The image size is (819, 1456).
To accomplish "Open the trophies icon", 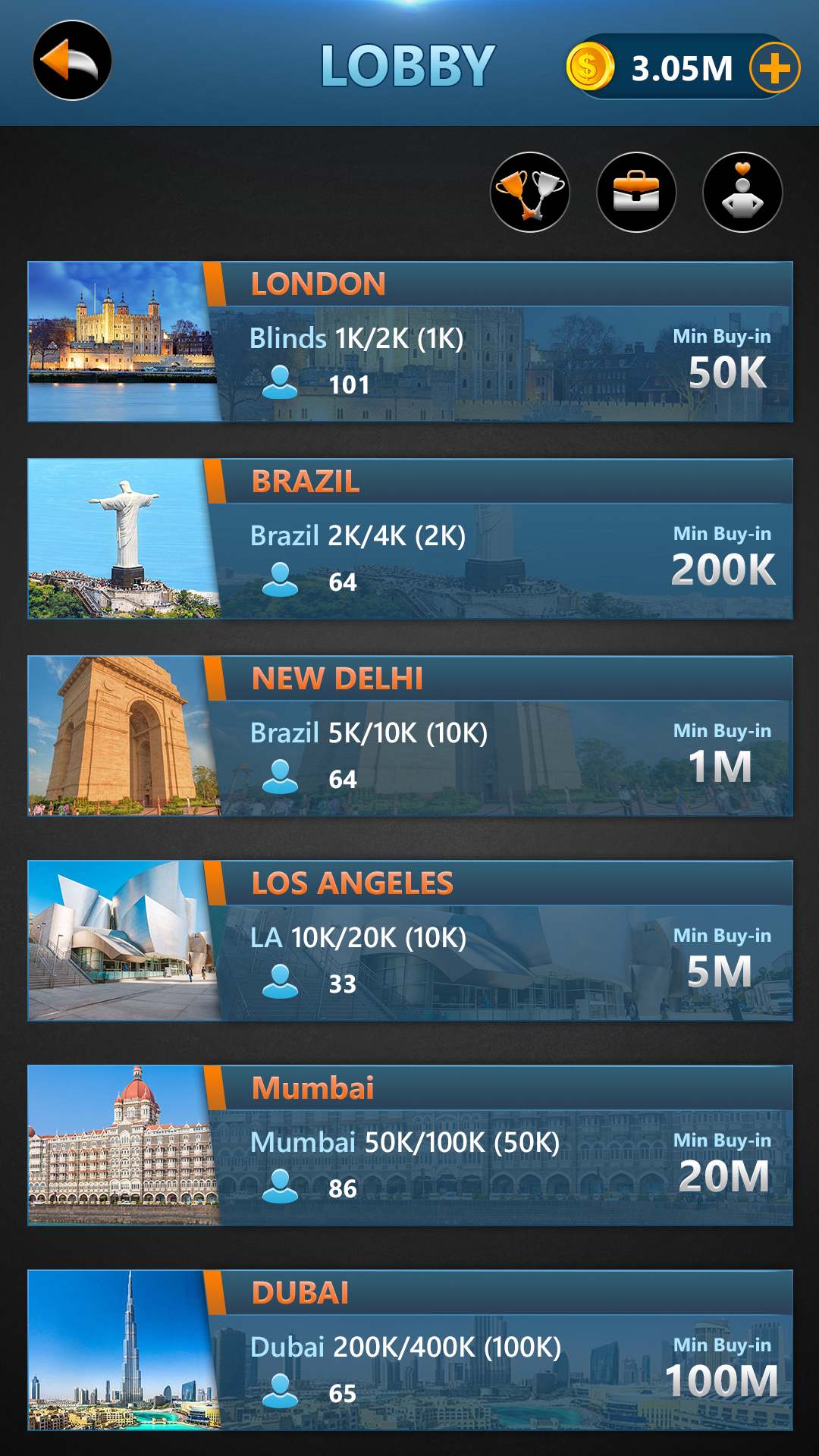I will click(x=530, y=192).
